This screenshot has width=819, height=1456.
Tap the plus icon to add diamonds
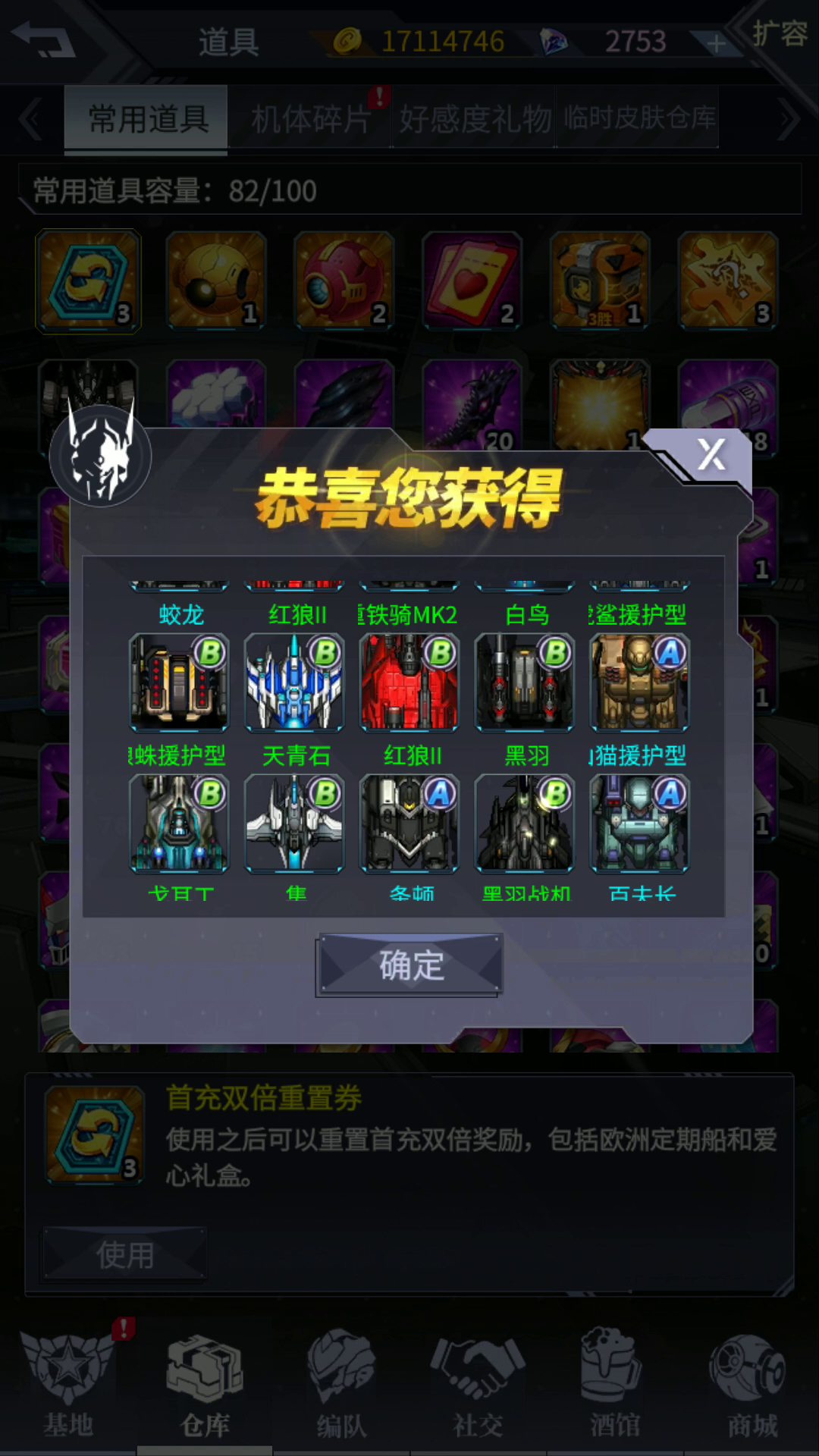(x=716, y=44)
